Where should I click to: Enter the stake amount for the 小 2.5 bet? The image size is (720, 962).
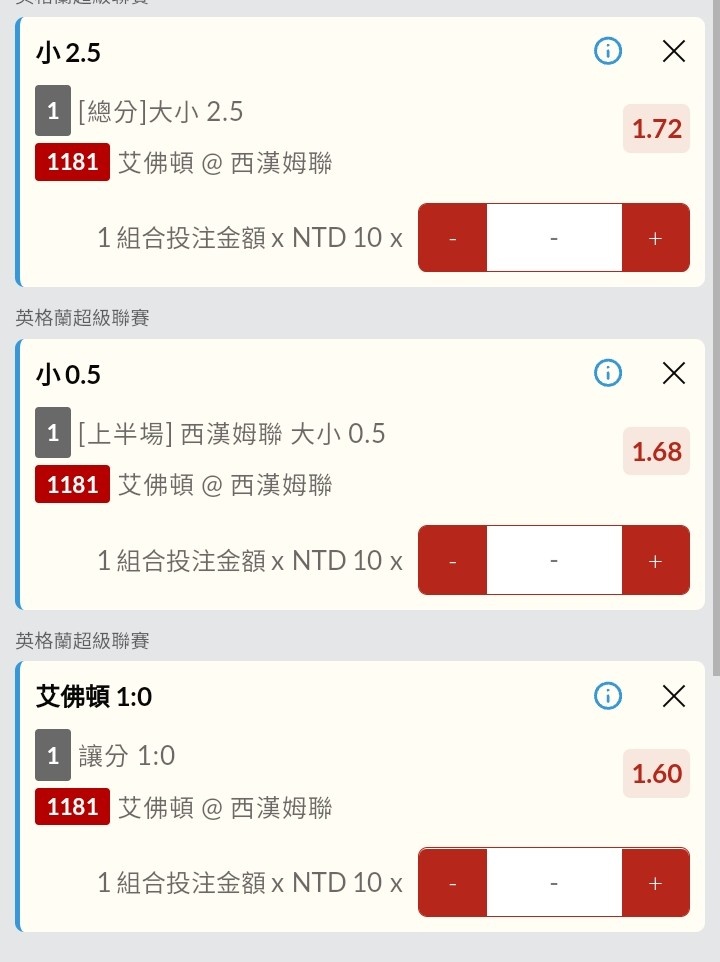(554, 238)
